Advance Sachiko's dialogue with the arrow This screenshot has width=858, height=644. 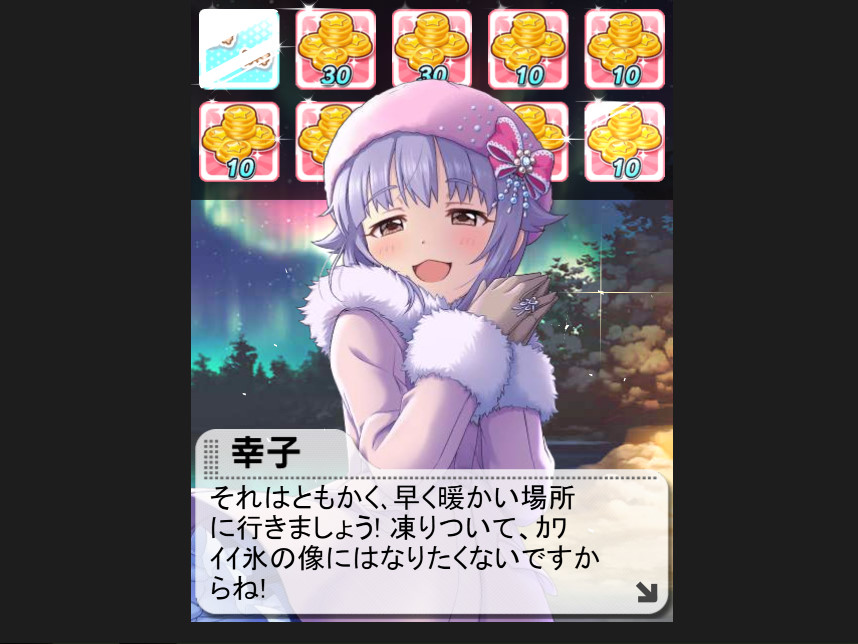pyautogui.click(x=647, y=592)
